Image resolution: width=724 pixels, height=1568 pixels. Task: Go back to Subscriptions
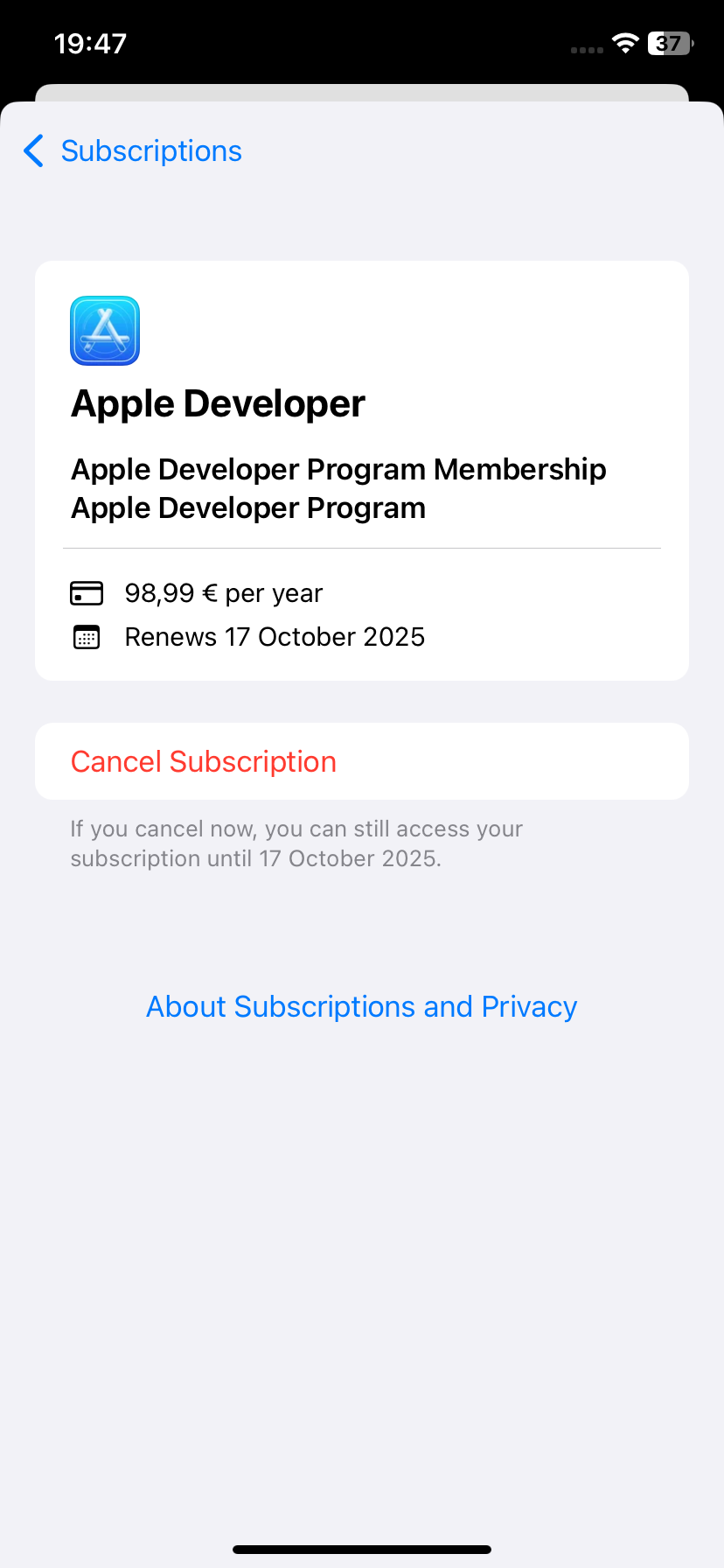coord(133,151)
